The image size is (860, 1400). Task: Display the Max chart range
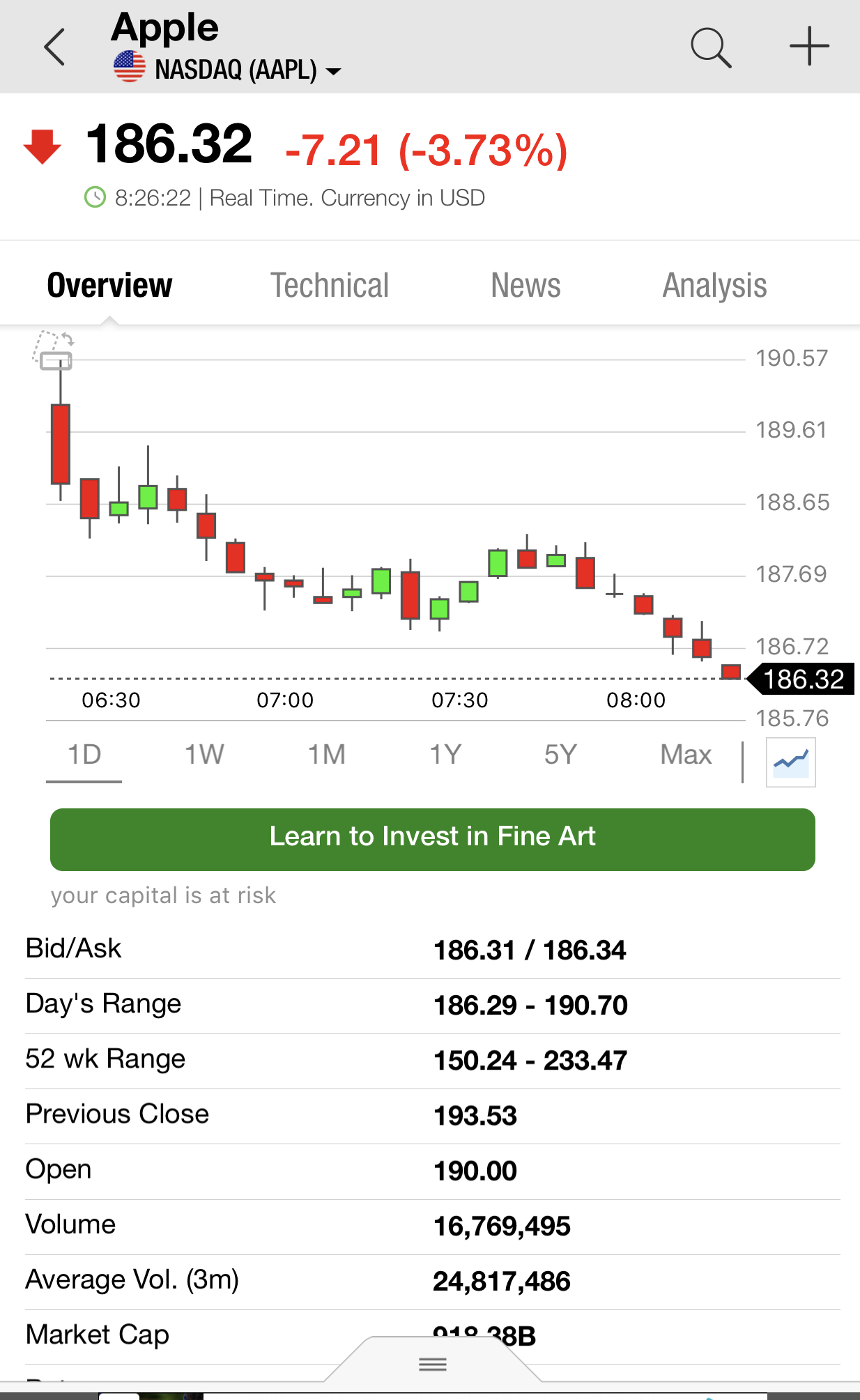tap(686, 755)
